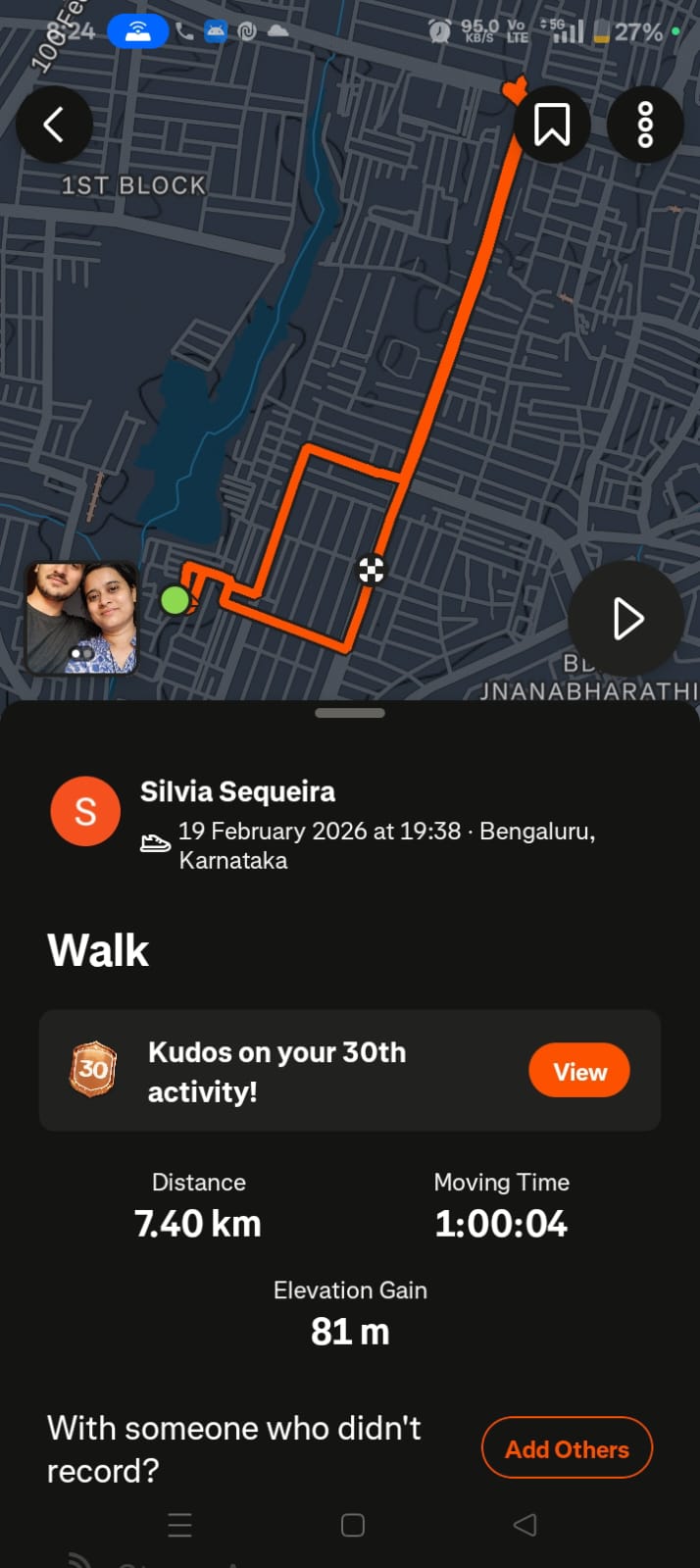Tap the Add Others button

(567, 1448)
